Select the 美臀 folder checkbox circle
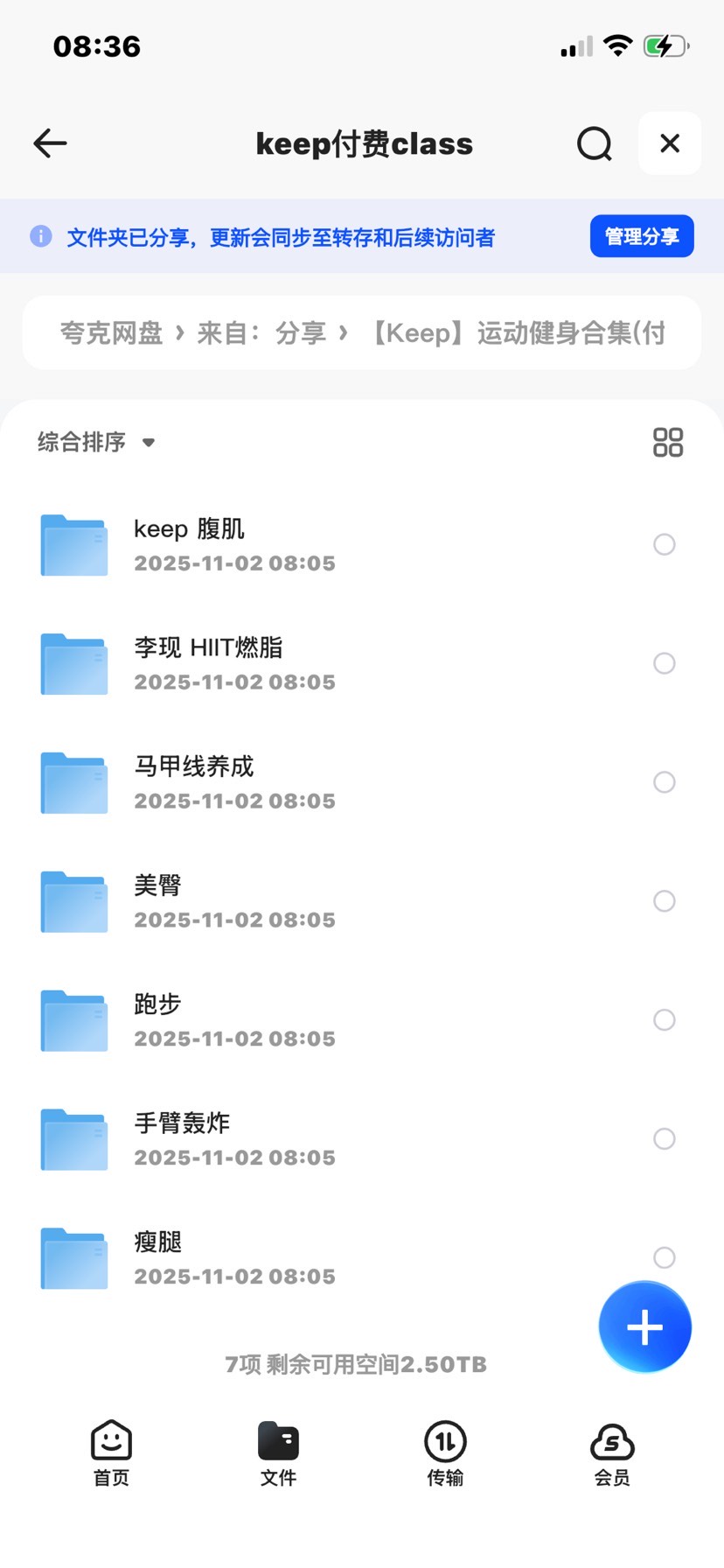 coord(665,900)
